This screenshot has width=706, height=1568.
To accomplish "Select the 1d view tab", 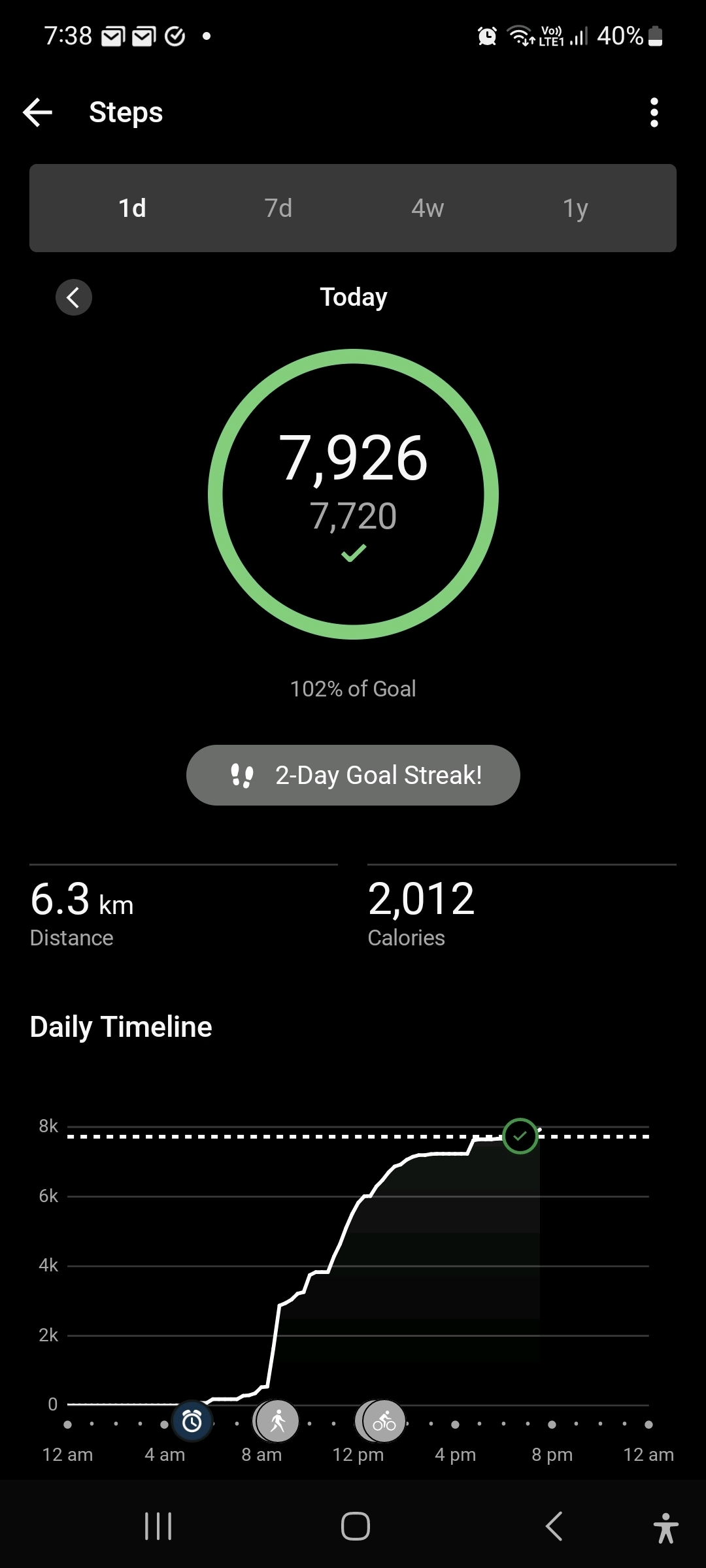I will (x=132, y=208).
